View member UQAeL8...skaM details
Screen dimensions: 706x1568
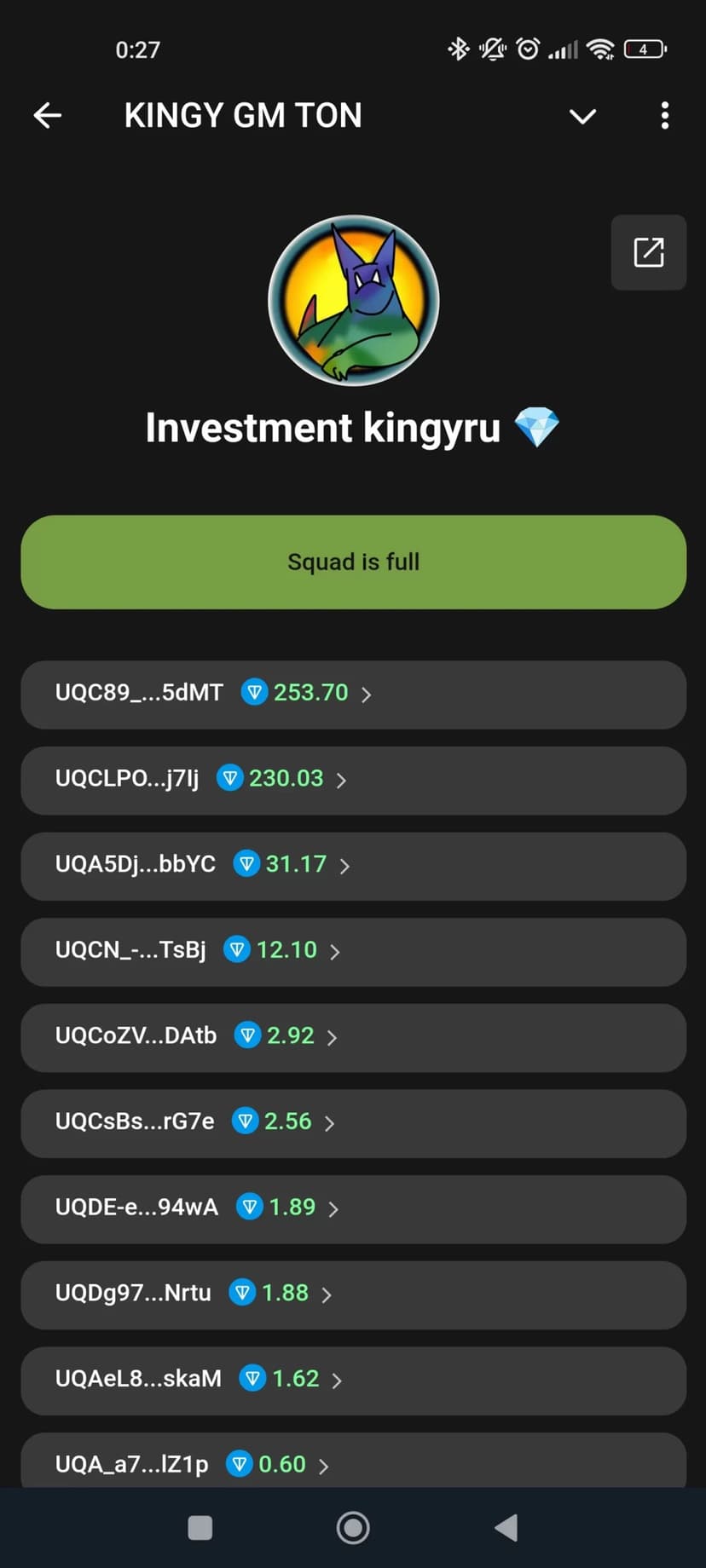353,1380
